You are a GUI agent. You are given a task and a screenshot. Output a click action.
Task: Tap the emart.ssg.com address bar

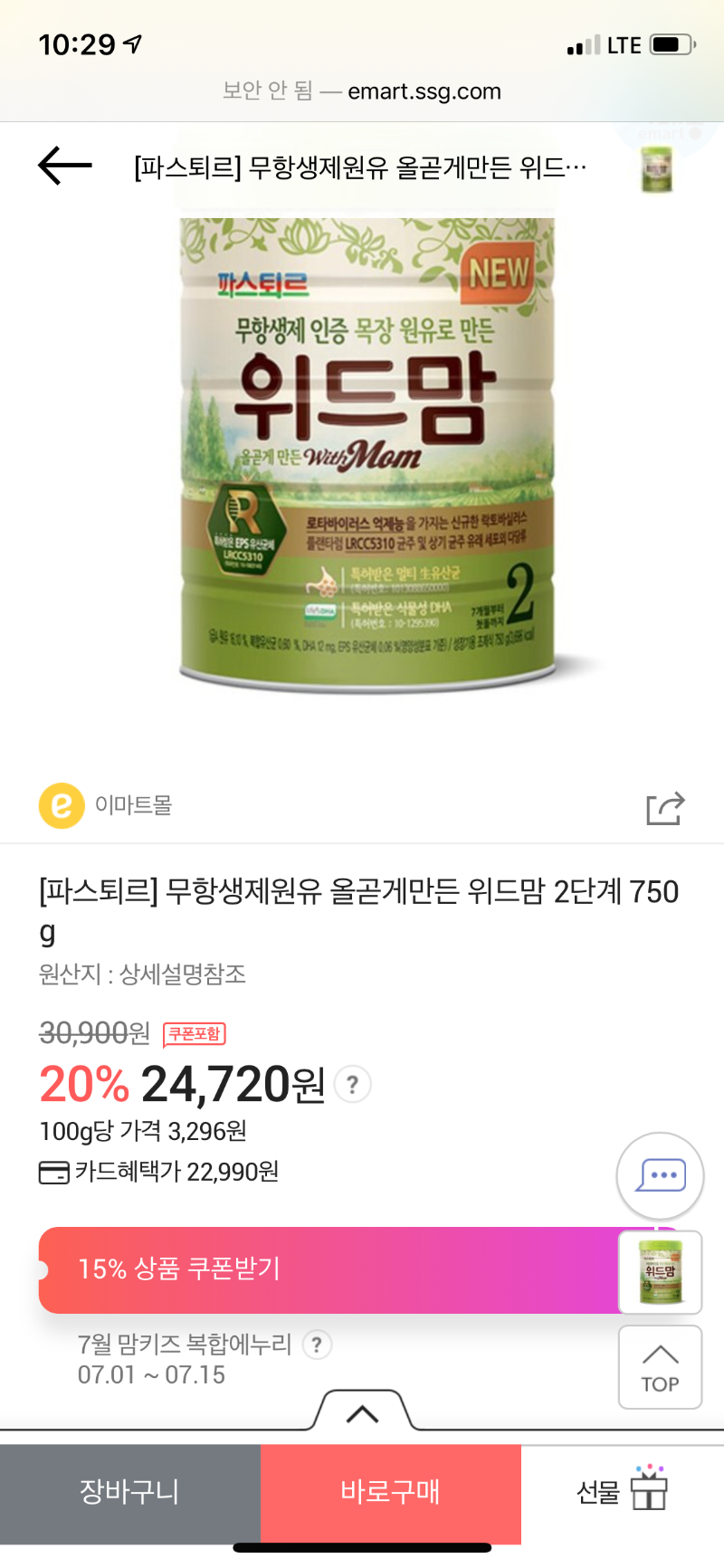click(x=362, y=90)
